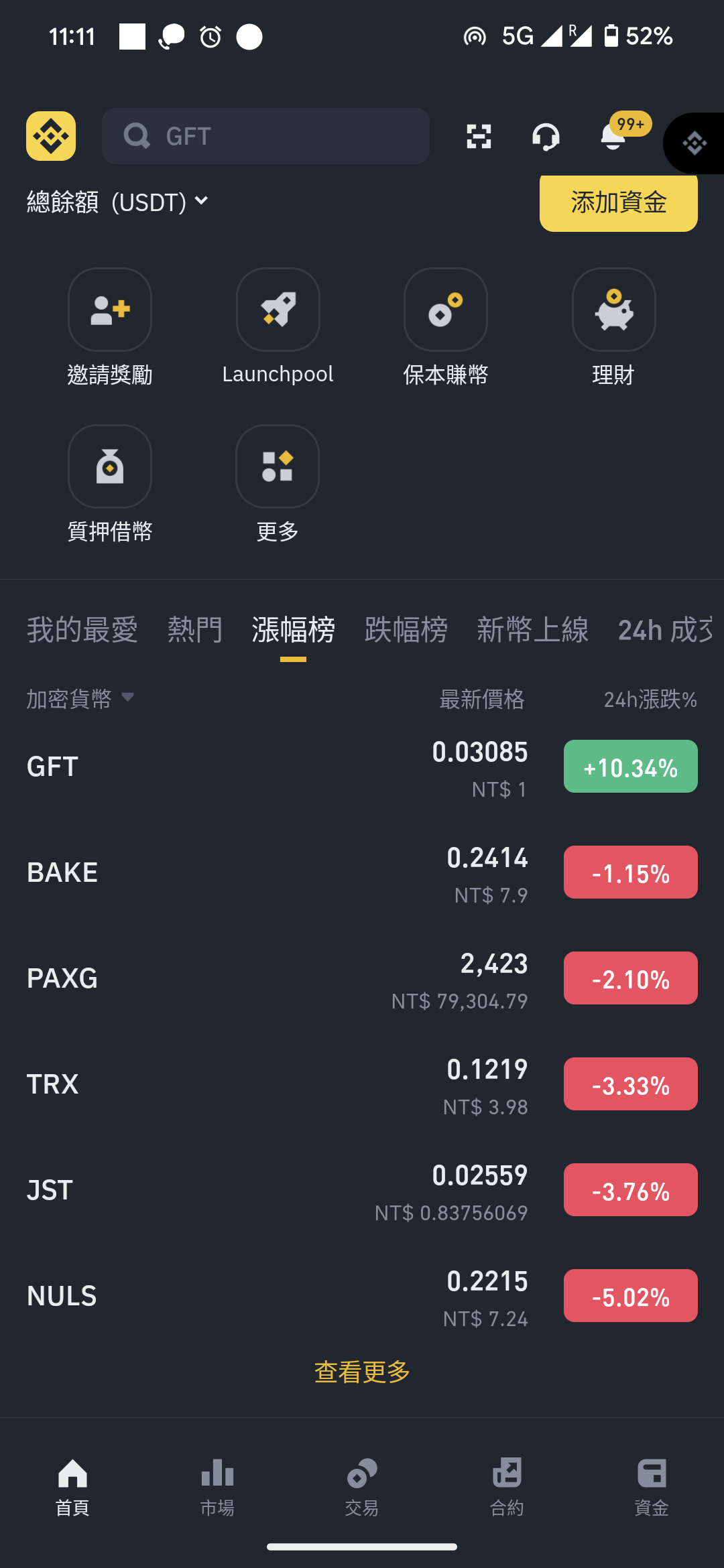Open Launchpool shortcut
The image size is (724, 1568).
point(278,328)
